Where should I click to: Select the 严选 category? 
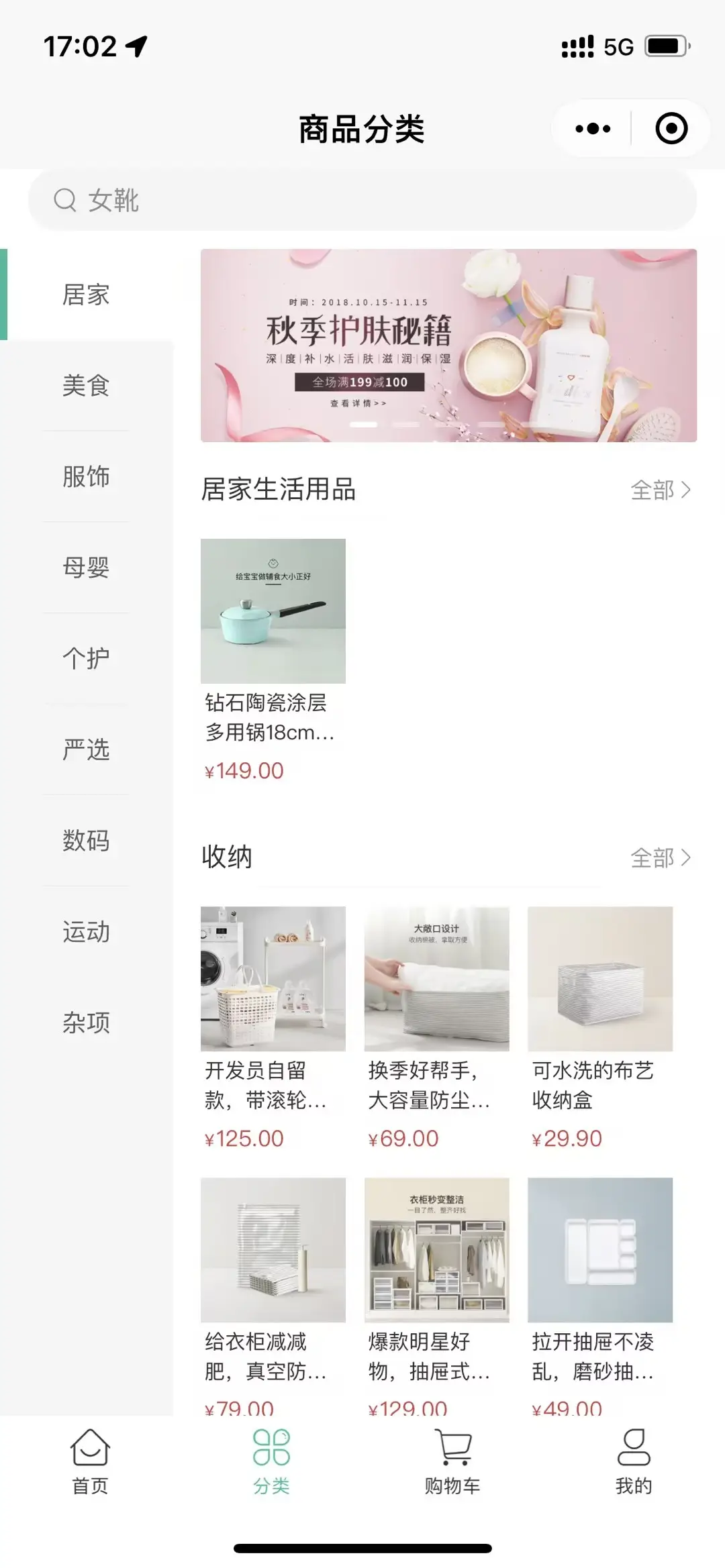click(86, 749)
